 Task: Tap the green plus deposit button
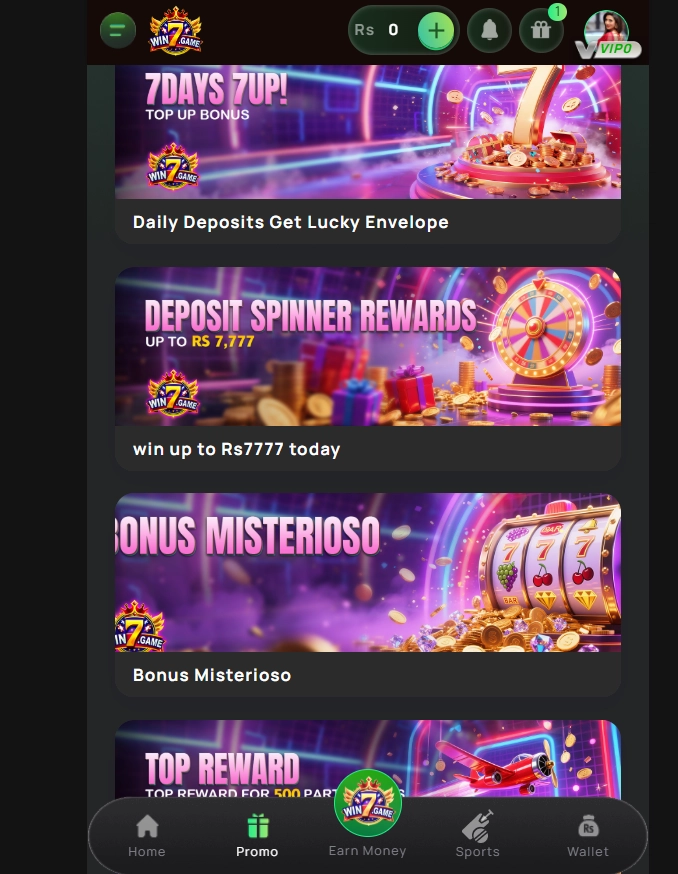(435, 30)
